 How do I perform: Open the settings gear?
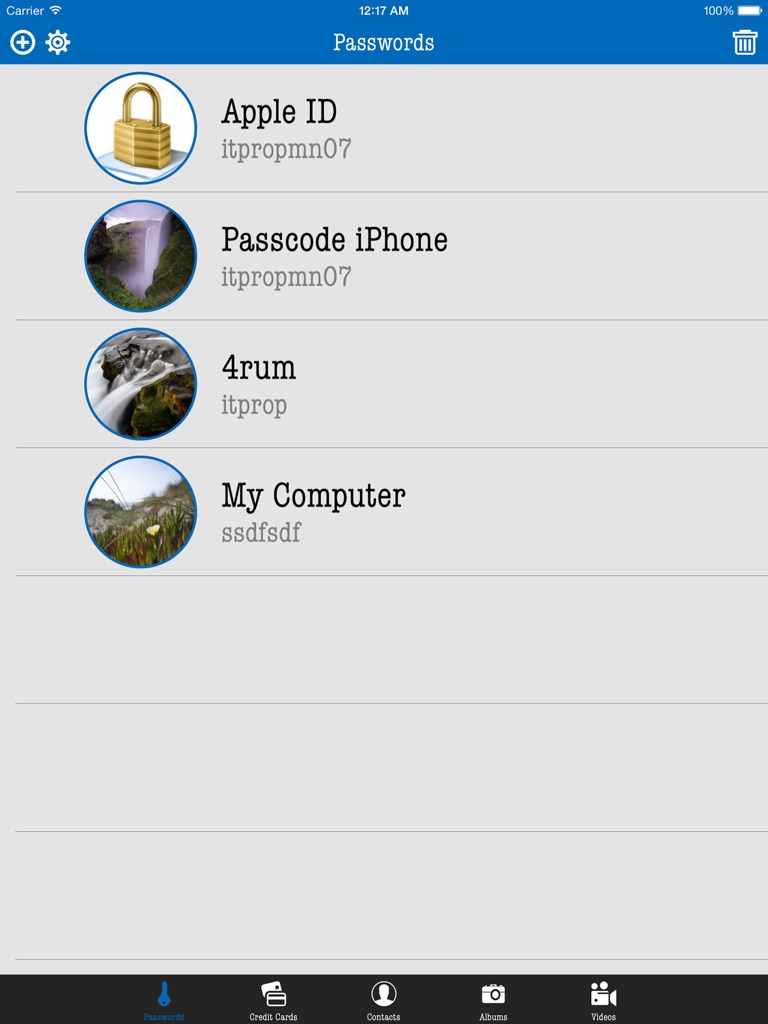coord(58,42)
